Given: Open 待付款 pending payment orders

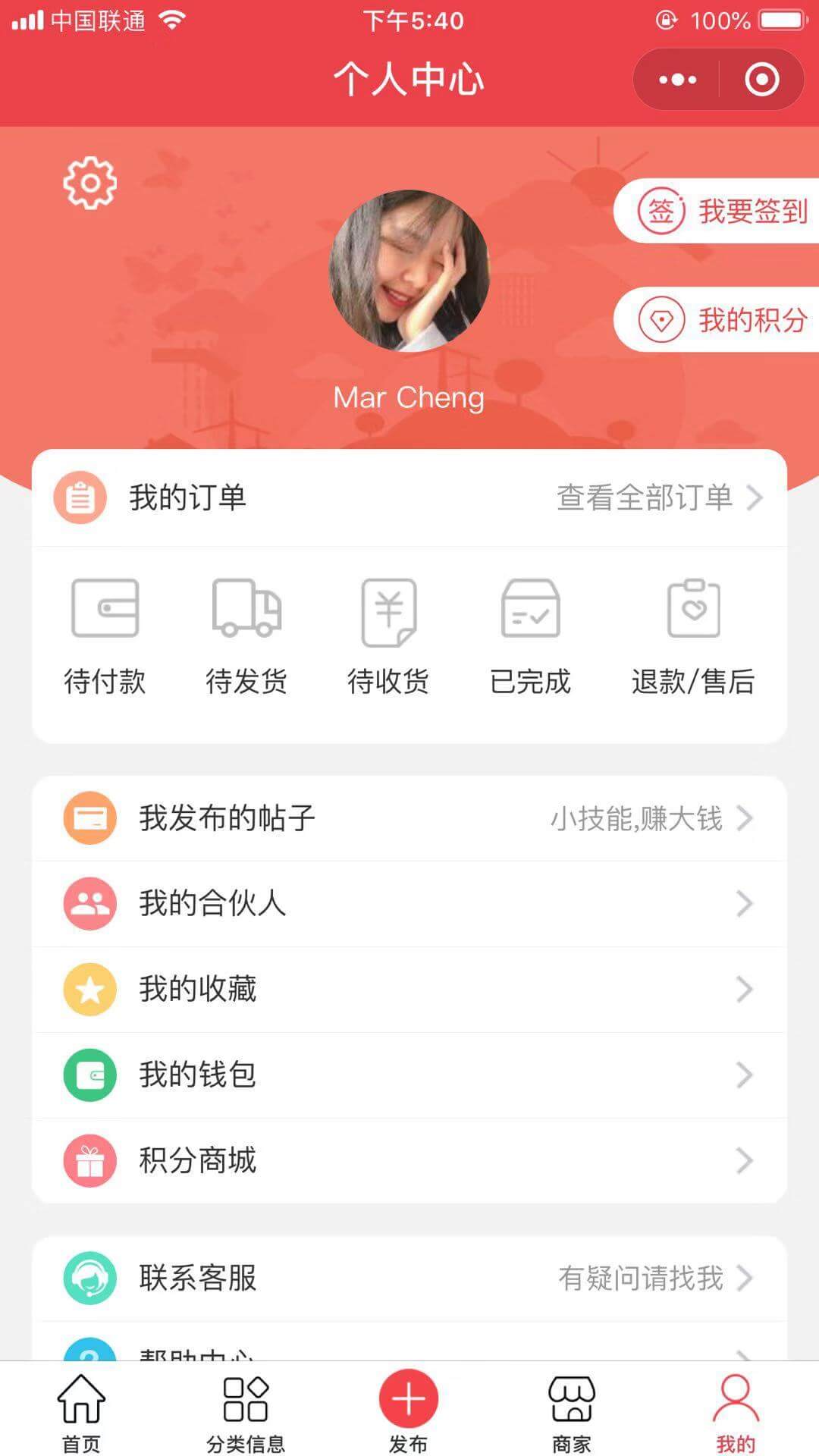Looking at the screenshot, I should tap(105, 635).
